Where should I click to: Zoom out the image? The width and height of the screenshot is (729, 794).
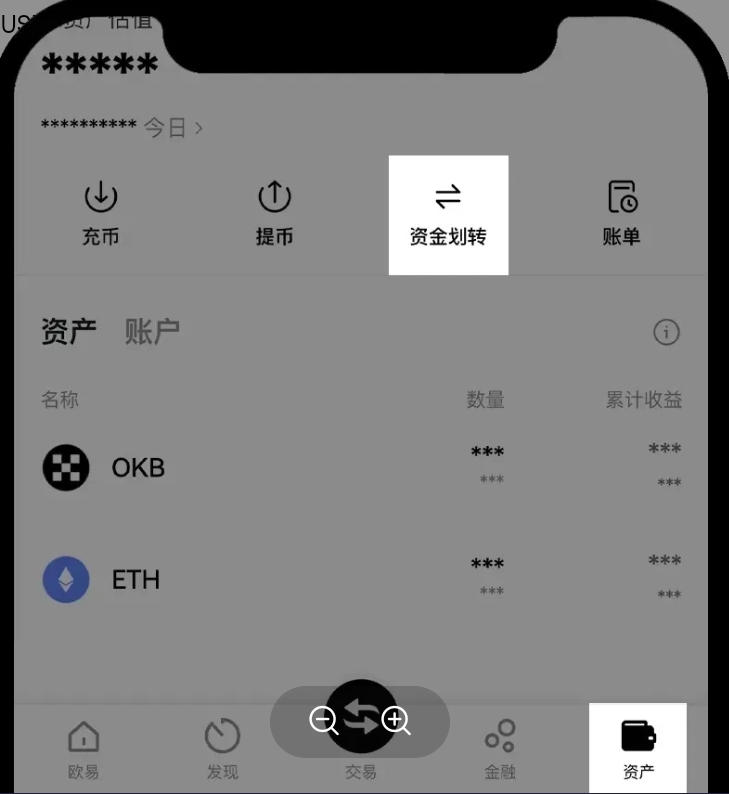[323, 719]
